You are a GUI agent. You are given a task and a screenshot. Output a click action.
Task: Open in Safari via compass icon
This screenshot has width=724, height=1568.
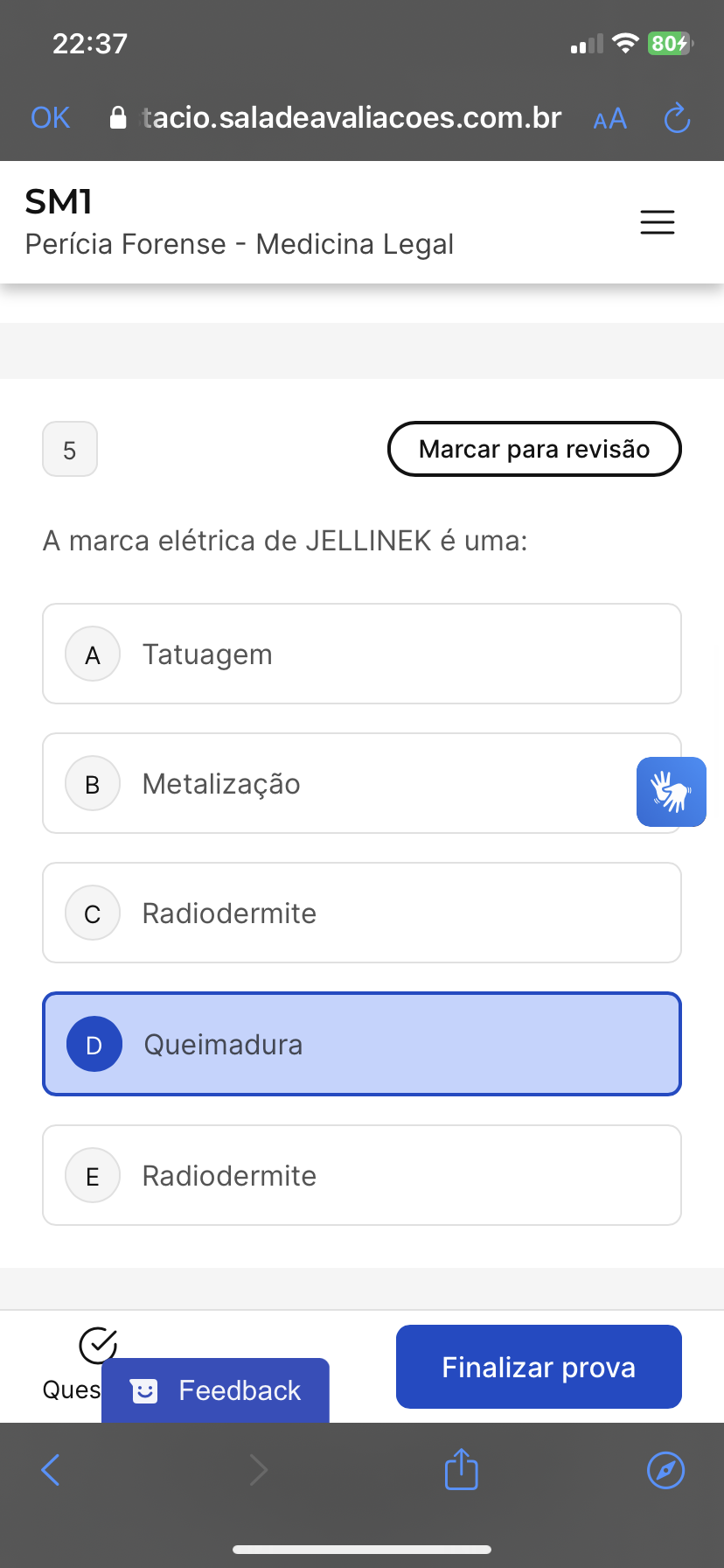(665, 1470)
